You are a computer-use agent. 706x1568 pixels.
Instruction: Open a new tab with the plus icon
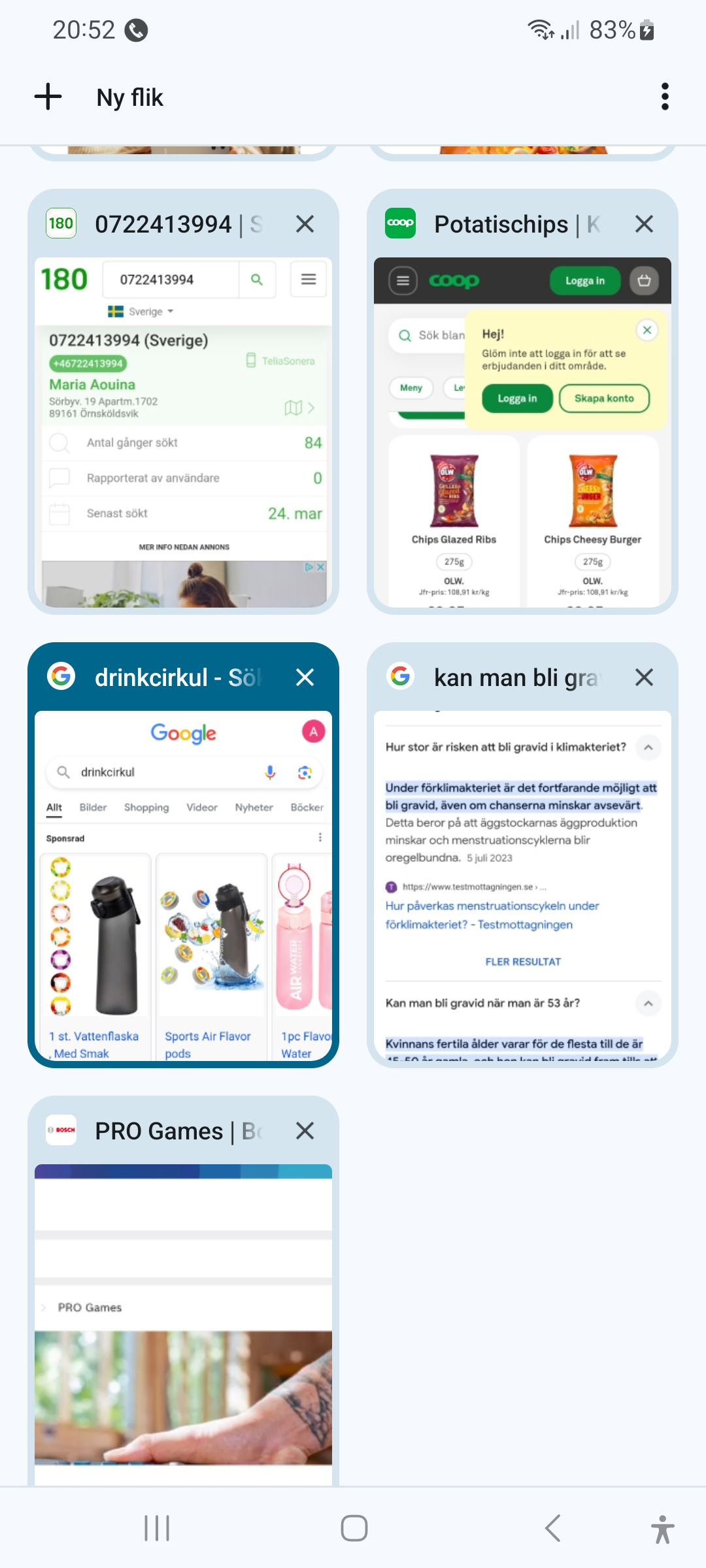pyautogui.click(x=48, y=97)
